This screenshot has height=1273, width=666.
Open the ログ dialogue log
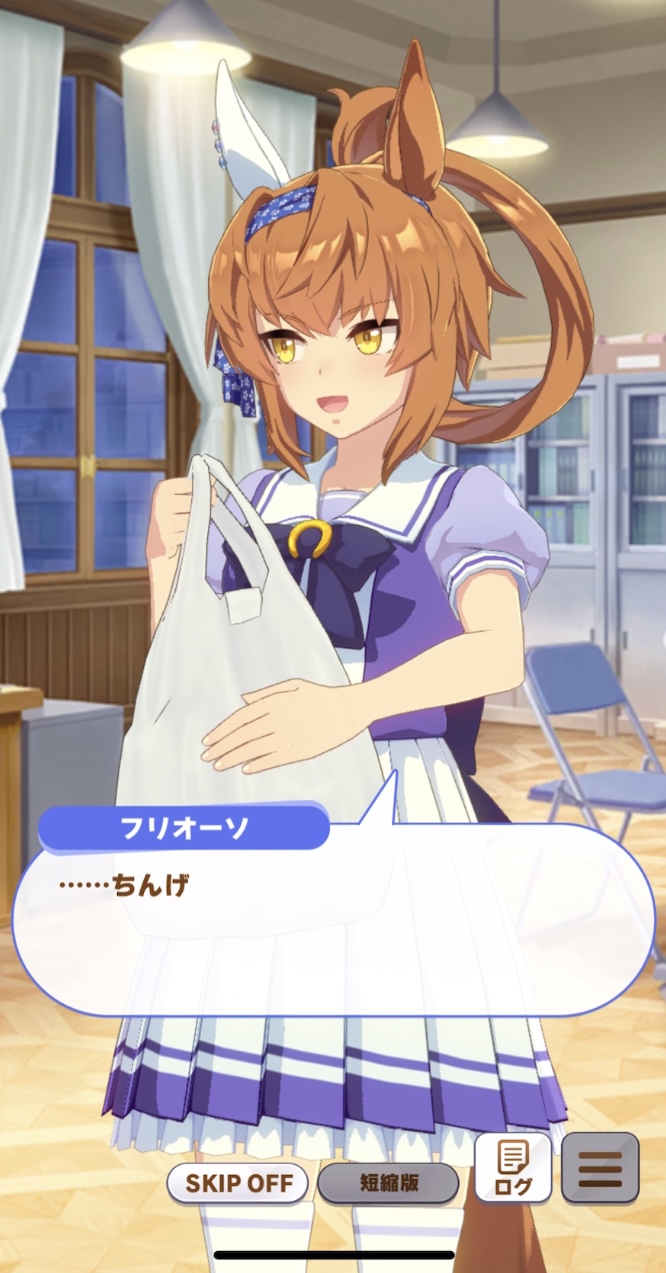click(x=512, y=1168)
